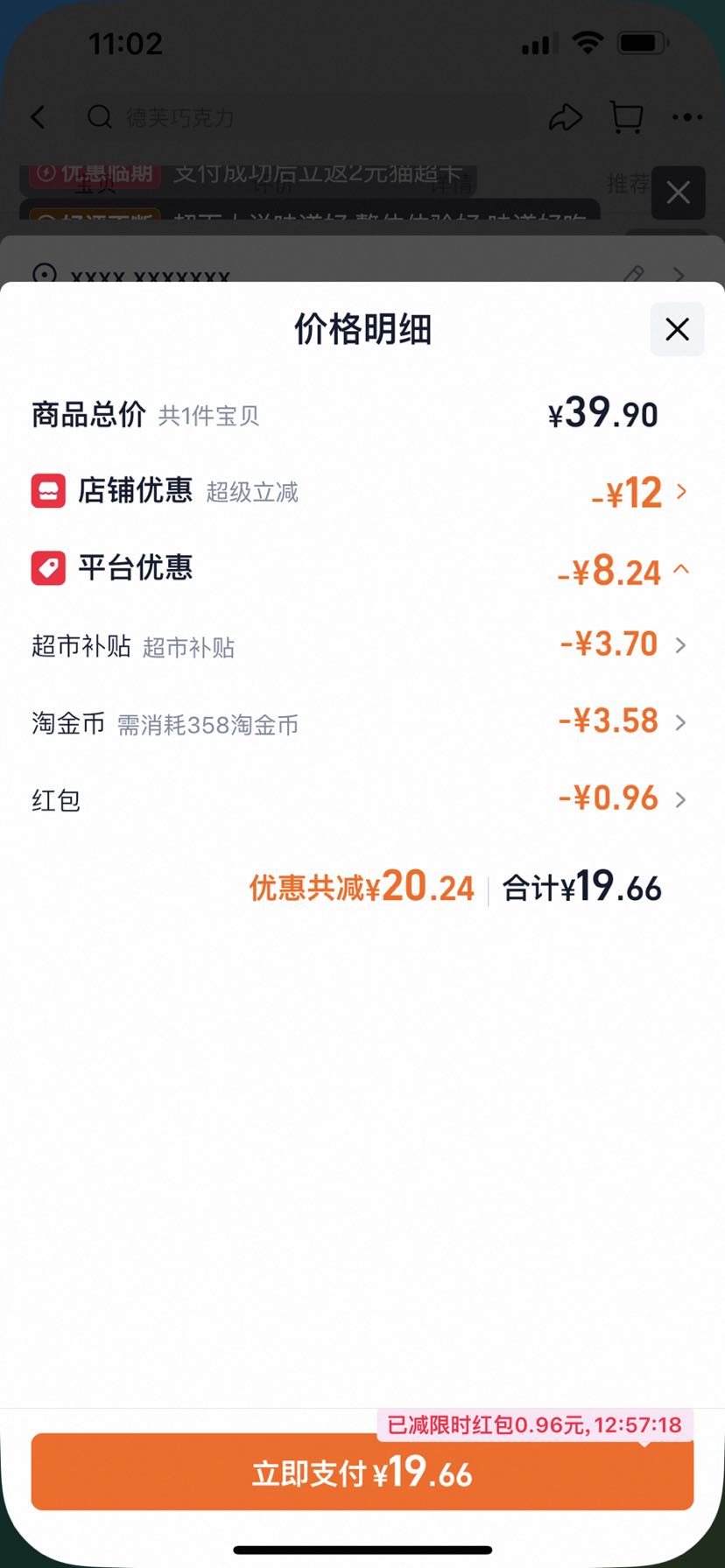Open 超市补贴 discount details
Image resolution: width=725 pixels, height=1568 pixels.
[x=362, y=645]
